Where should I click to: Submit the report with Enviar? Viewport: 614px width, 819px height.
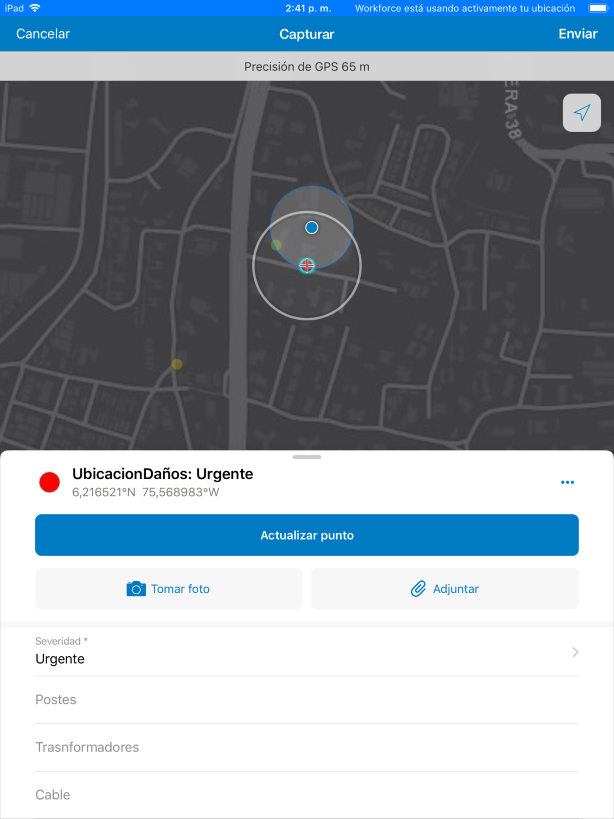point(577,34)
